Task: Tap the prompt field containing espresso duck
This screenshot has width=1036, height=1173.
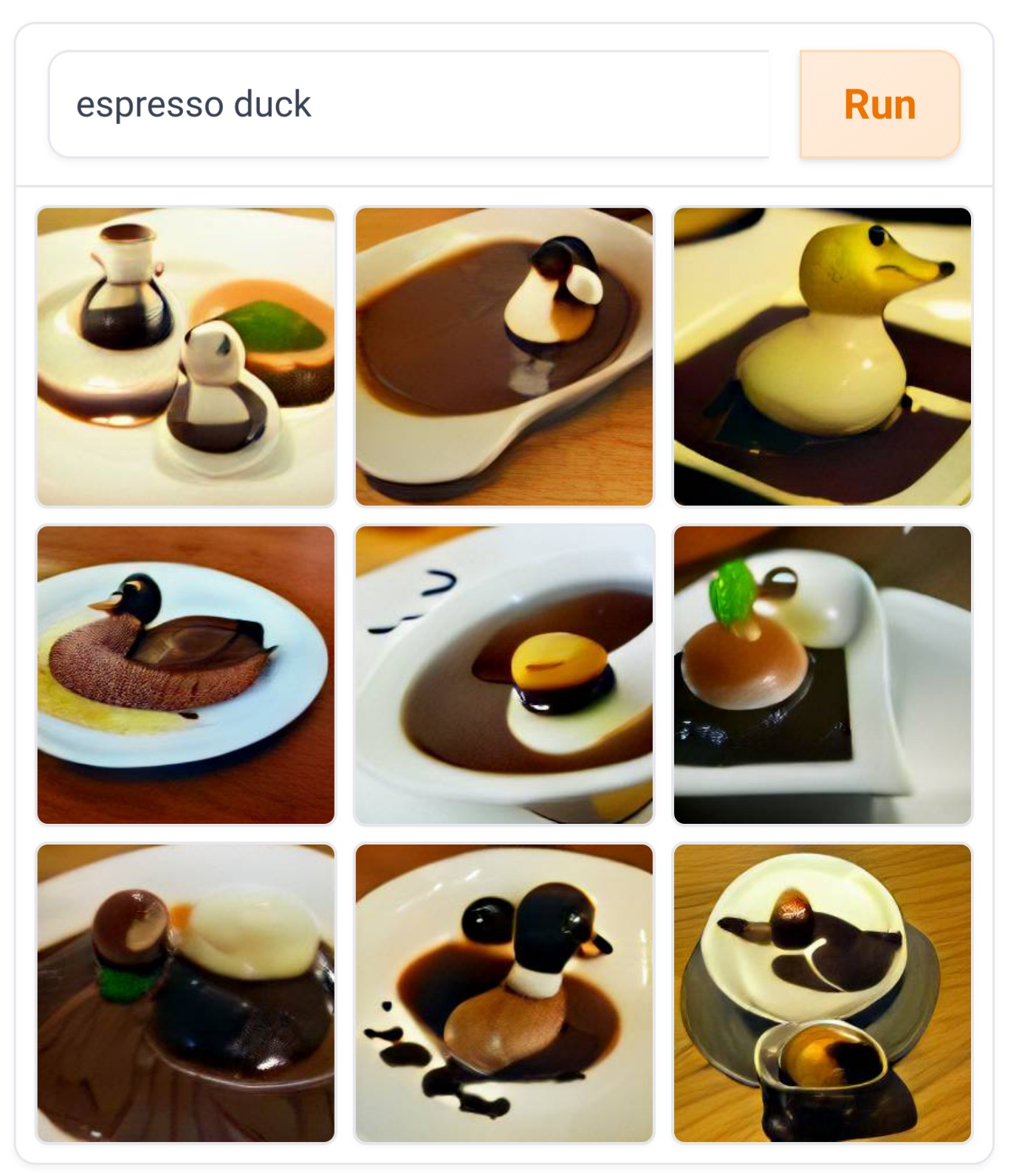Action: click(x=409, y=104)
